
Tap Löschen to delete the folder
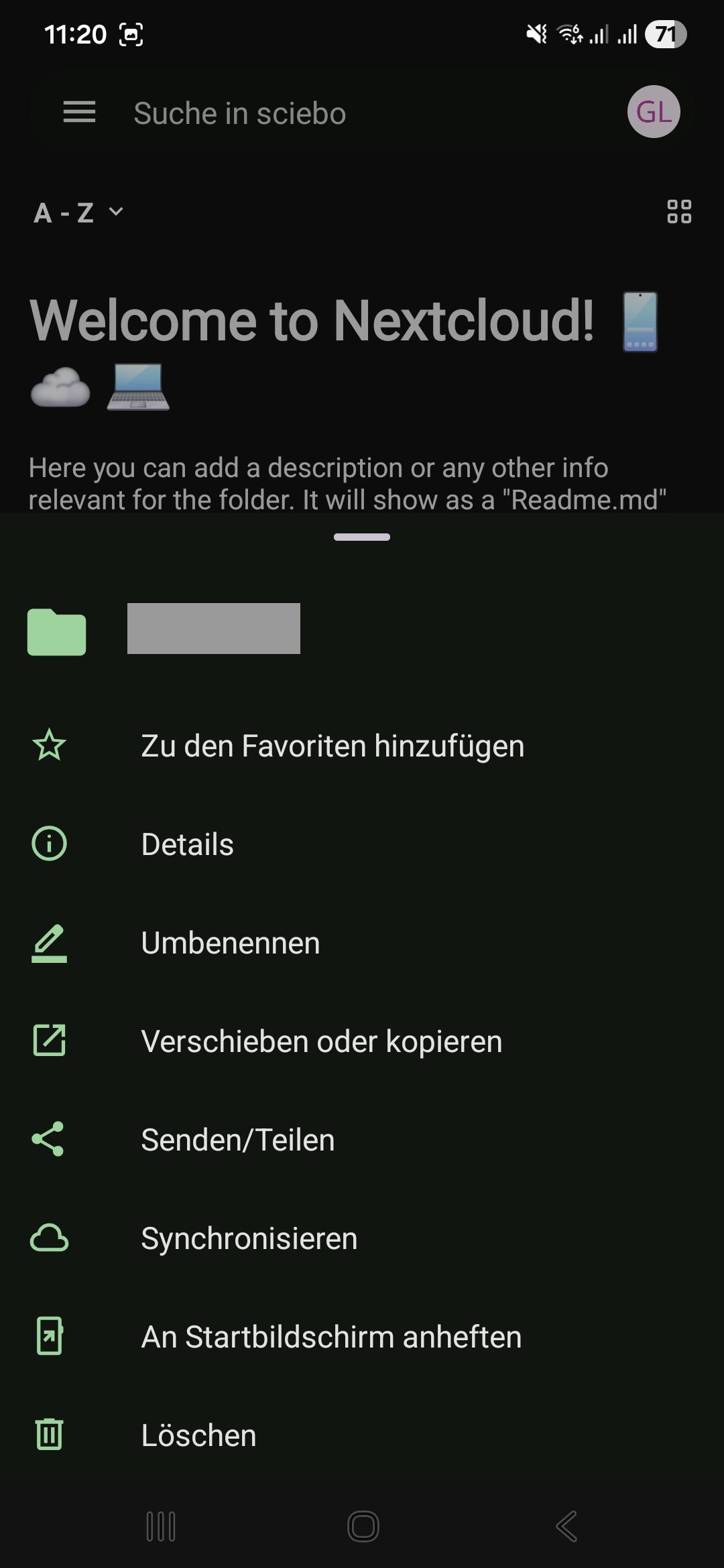[x=198, y=1435]
